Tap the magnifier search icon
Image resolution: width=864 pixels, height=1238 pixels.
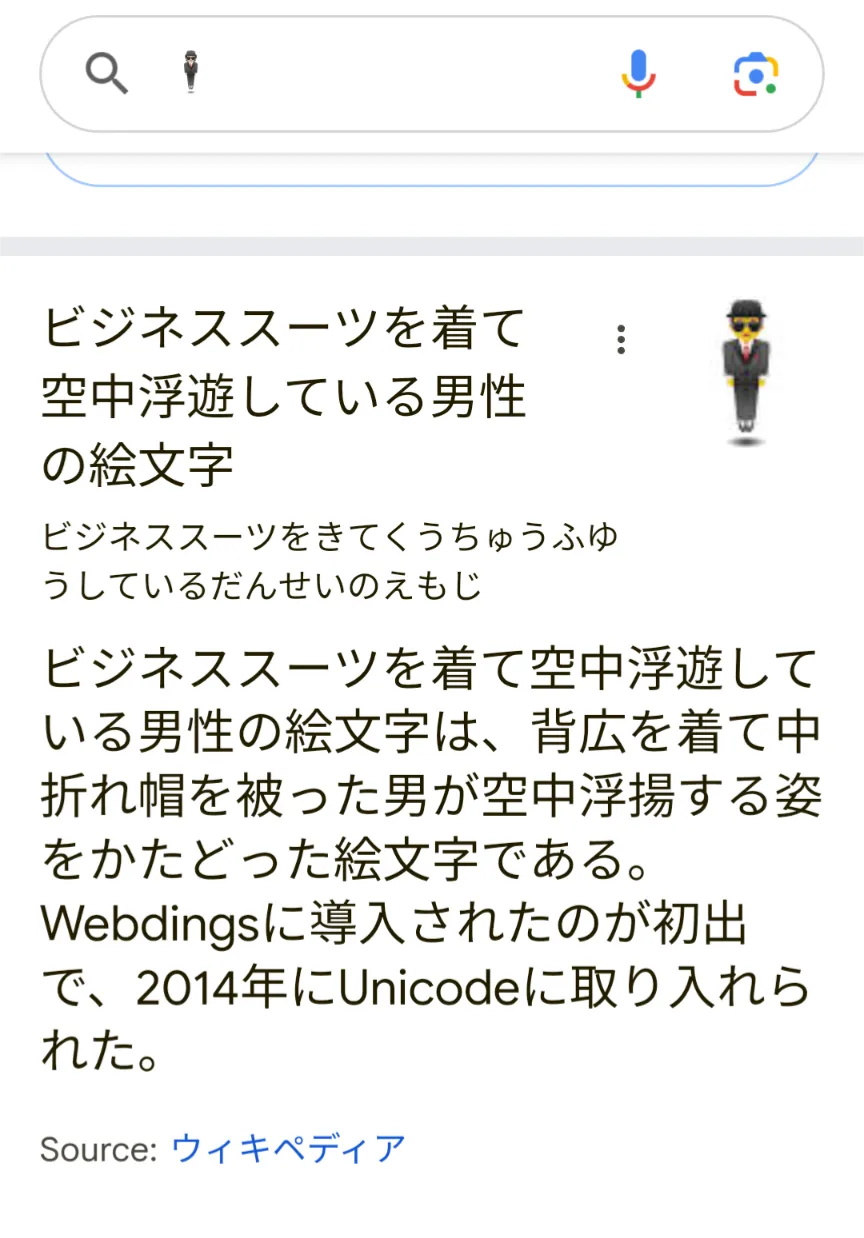tap(106, 74)
